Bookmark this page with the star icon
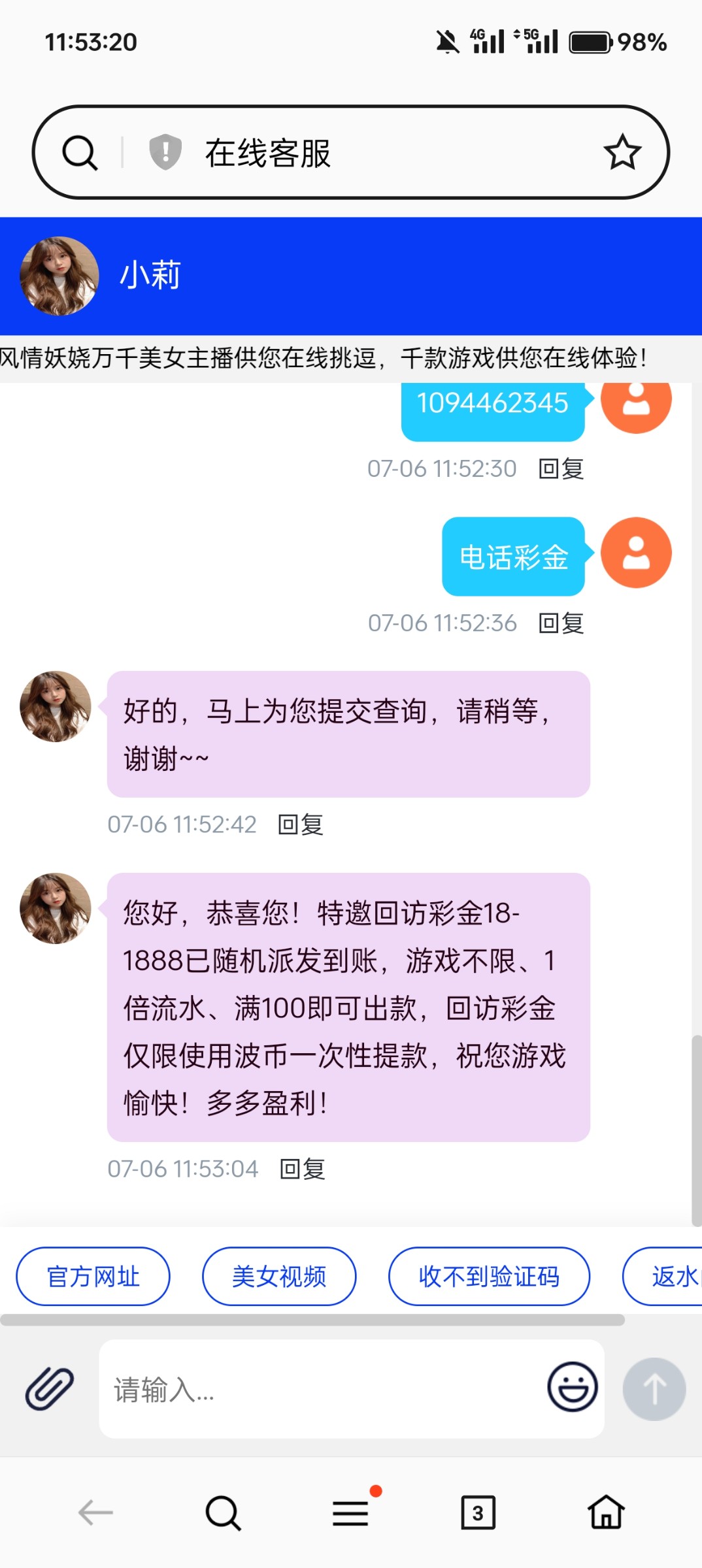Screen dimensions: 702x1568 pos(622,152)
